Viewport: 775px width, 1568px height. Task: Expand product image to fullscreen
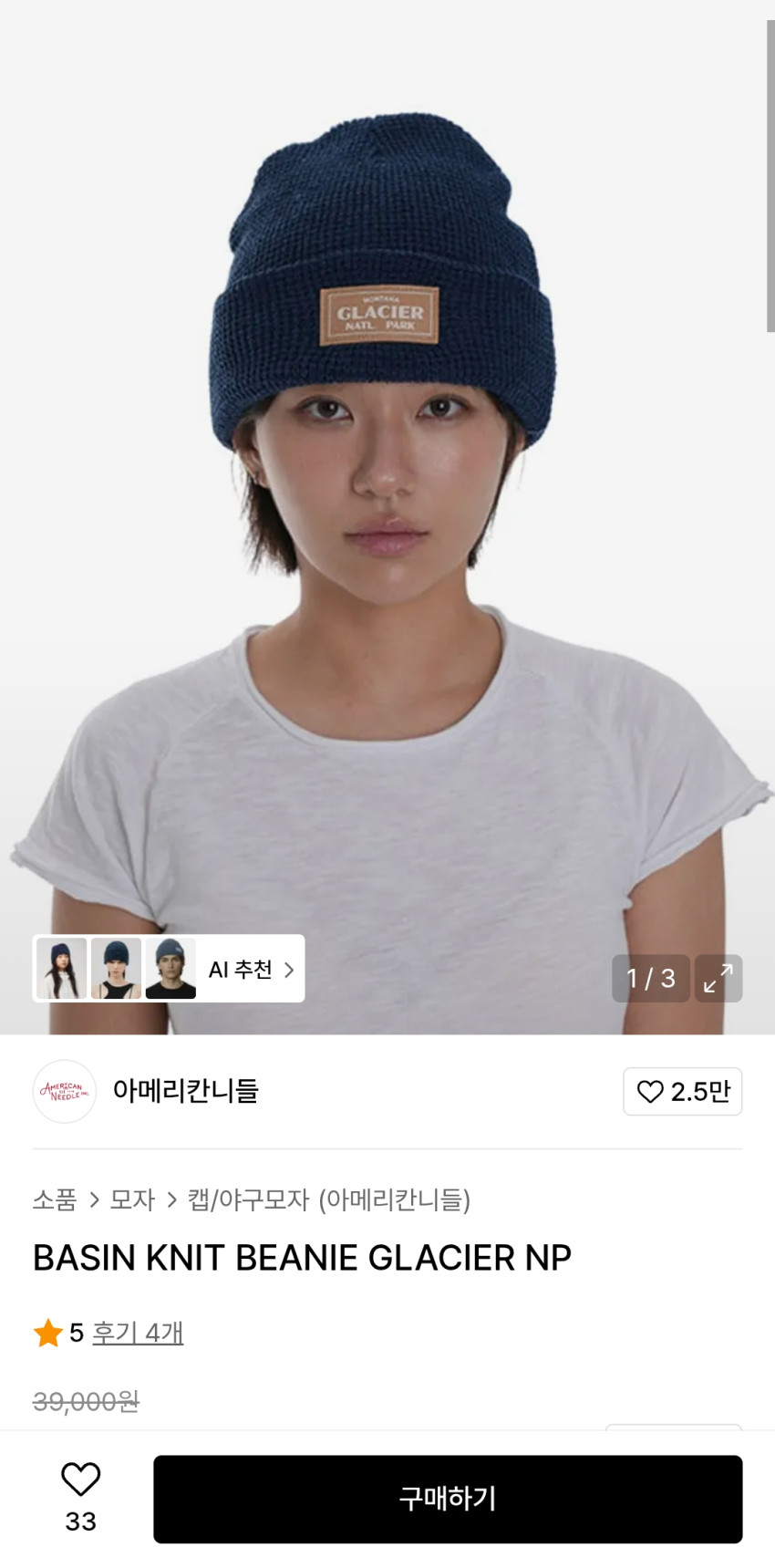718,978
